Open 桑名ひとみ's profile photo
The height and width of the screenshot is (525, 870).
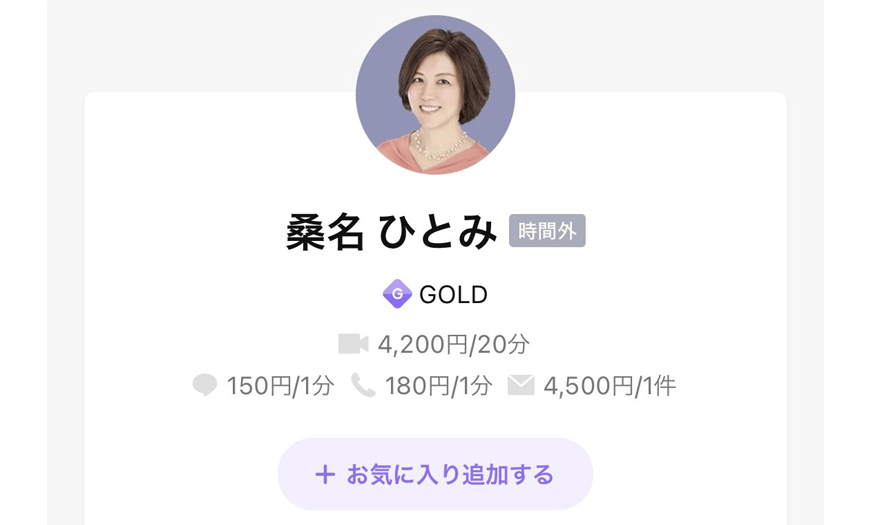(x=435, y=95)
